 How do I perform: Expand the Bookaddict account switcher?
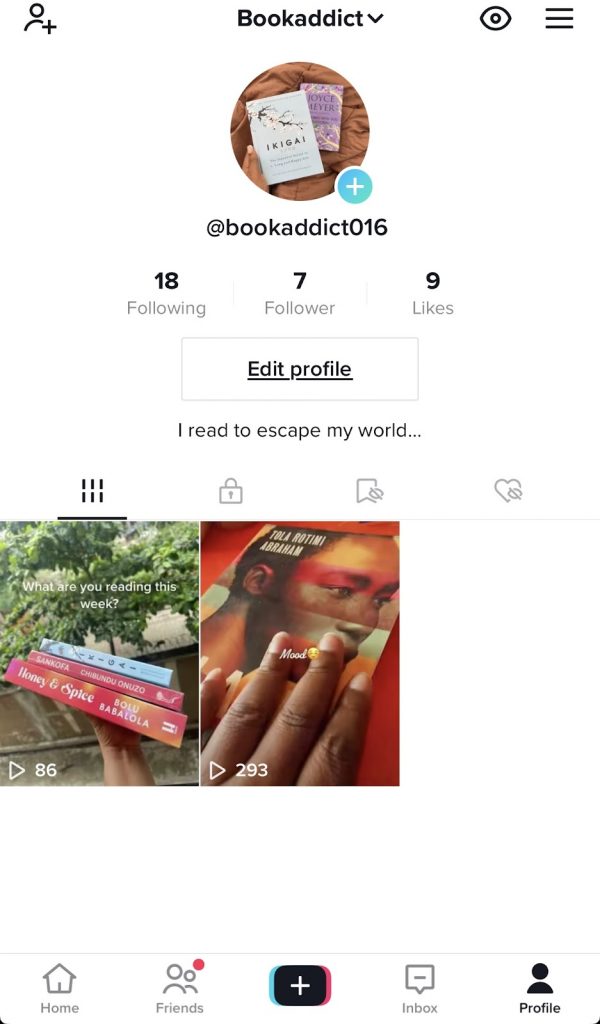point(310,18)
